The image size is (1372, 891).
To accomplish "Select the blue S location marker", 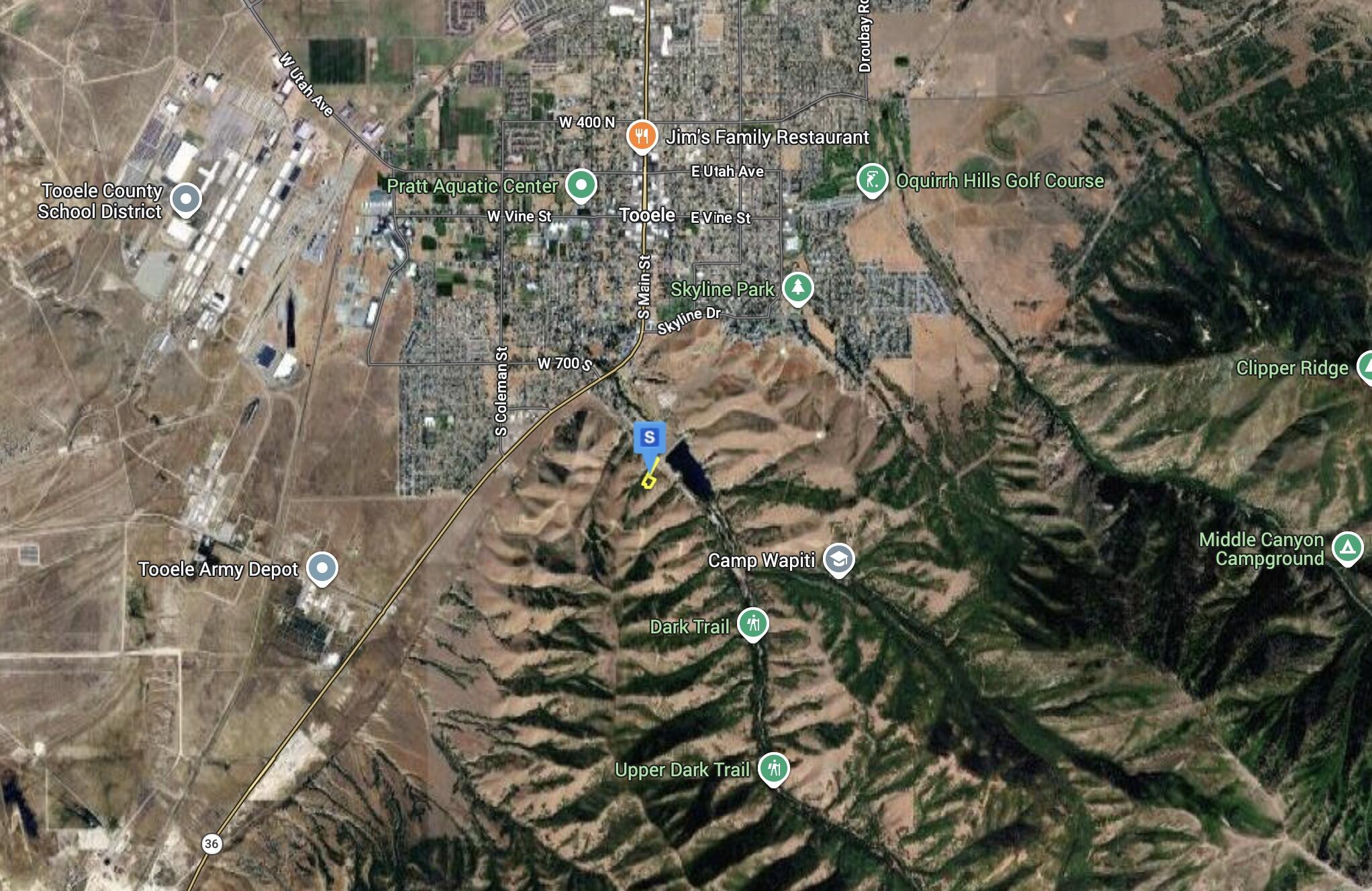I will point(649,437).
